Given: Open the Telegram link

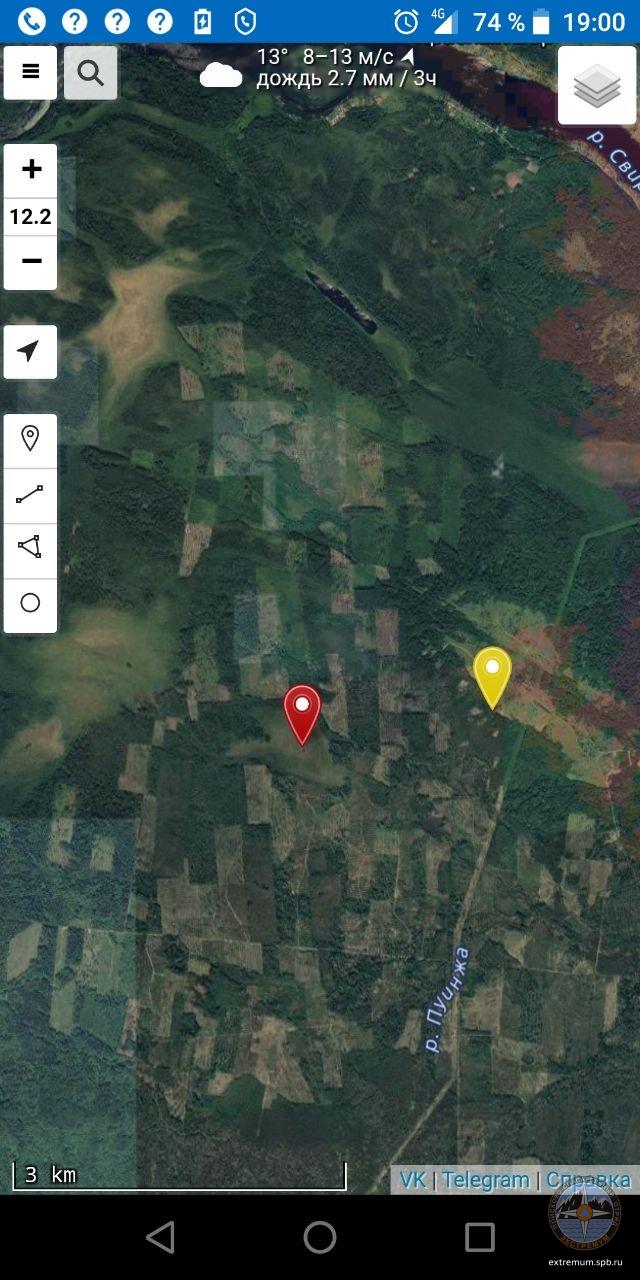Looking at the screenshot, I should pyautogui.click(x=485, y=1180).
